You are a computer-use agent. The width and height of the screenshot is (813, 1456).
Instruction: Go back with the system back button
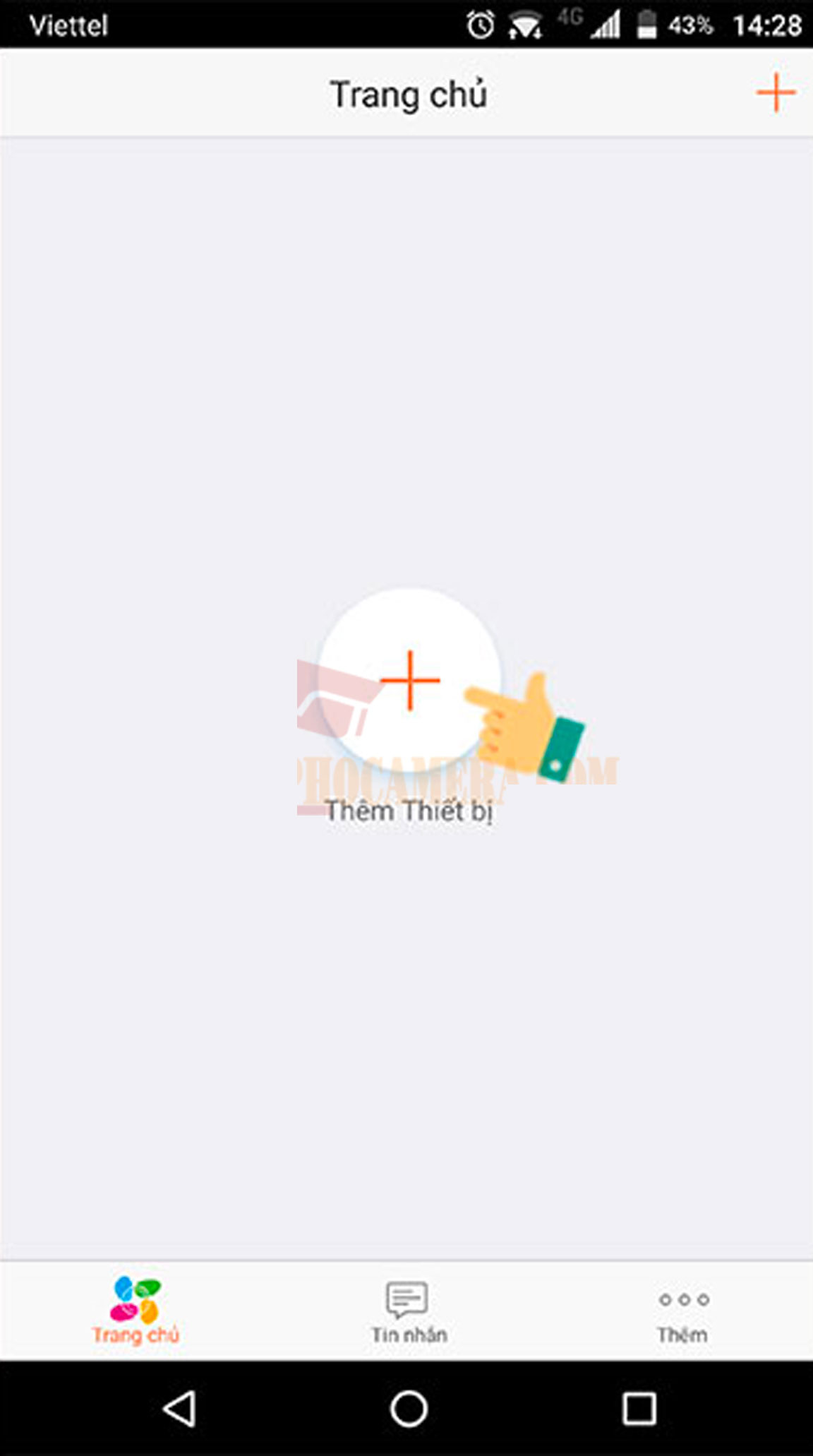179,1409
